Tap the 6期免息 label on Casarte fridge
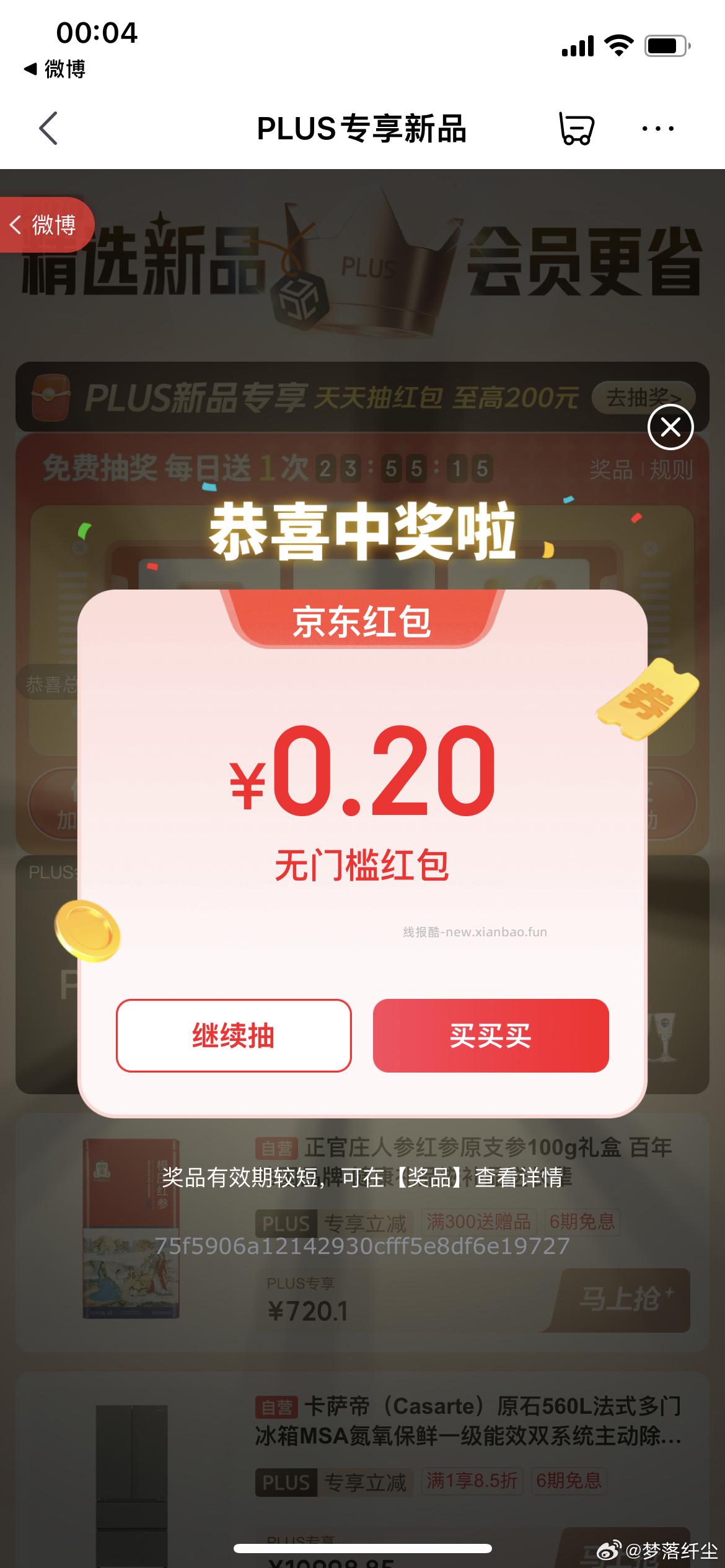Screen dimensions: 725x1568 click(569, 1482)
